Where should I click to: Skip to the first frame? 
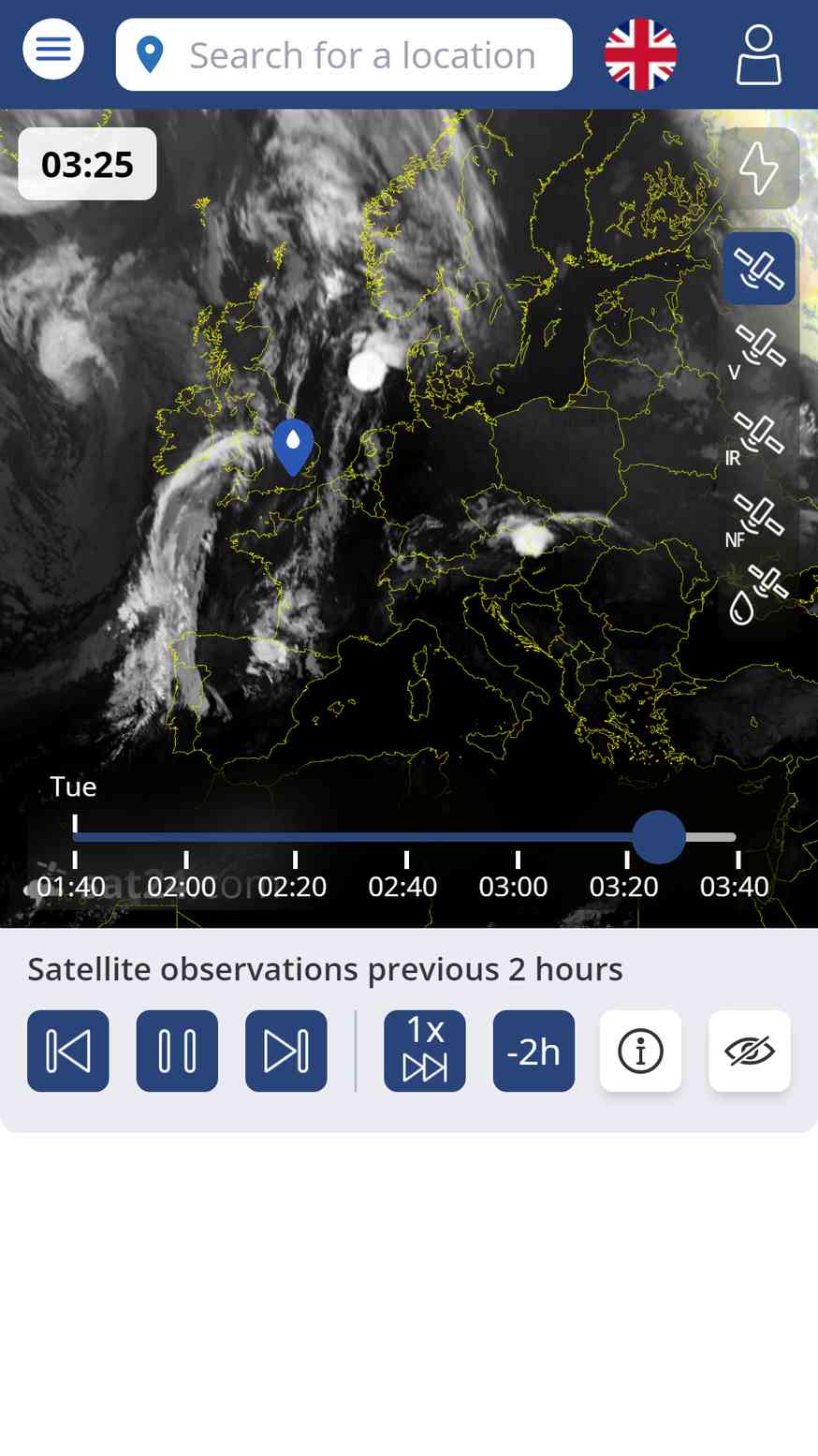(x=68, y=1051)
